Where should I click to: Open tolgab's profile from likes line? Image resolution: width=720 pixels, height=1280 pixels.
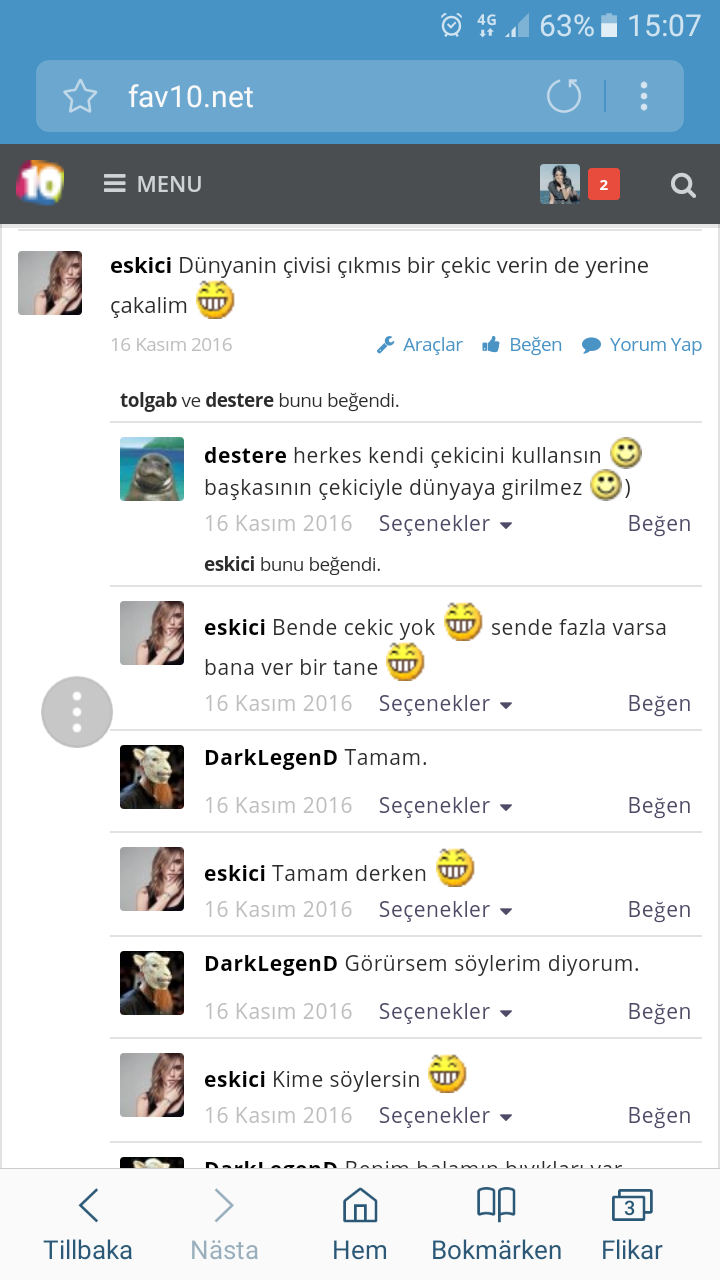click(x=148, y=401)
